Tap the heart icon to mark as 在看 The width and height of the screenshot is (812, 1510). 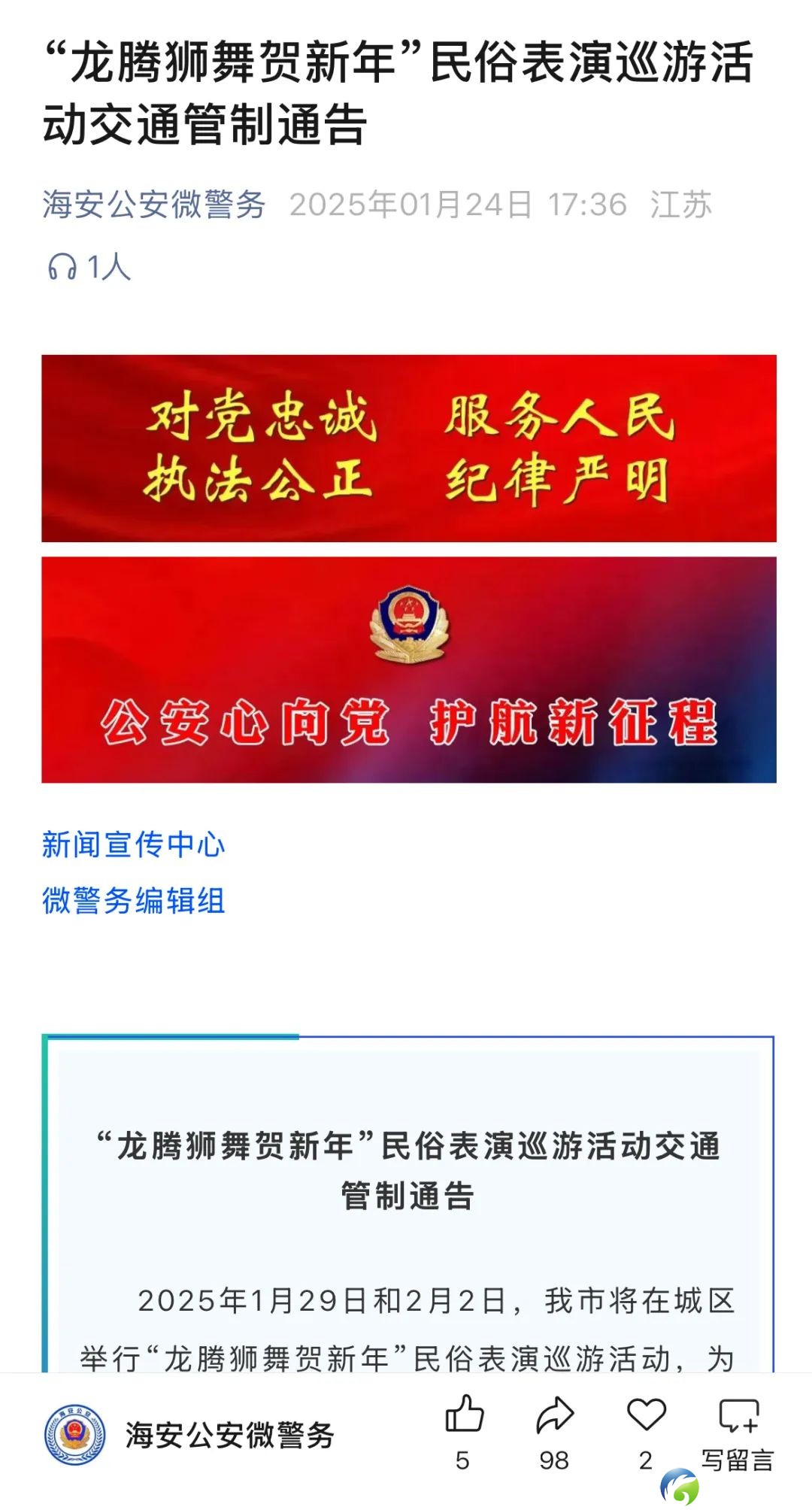646,1415
